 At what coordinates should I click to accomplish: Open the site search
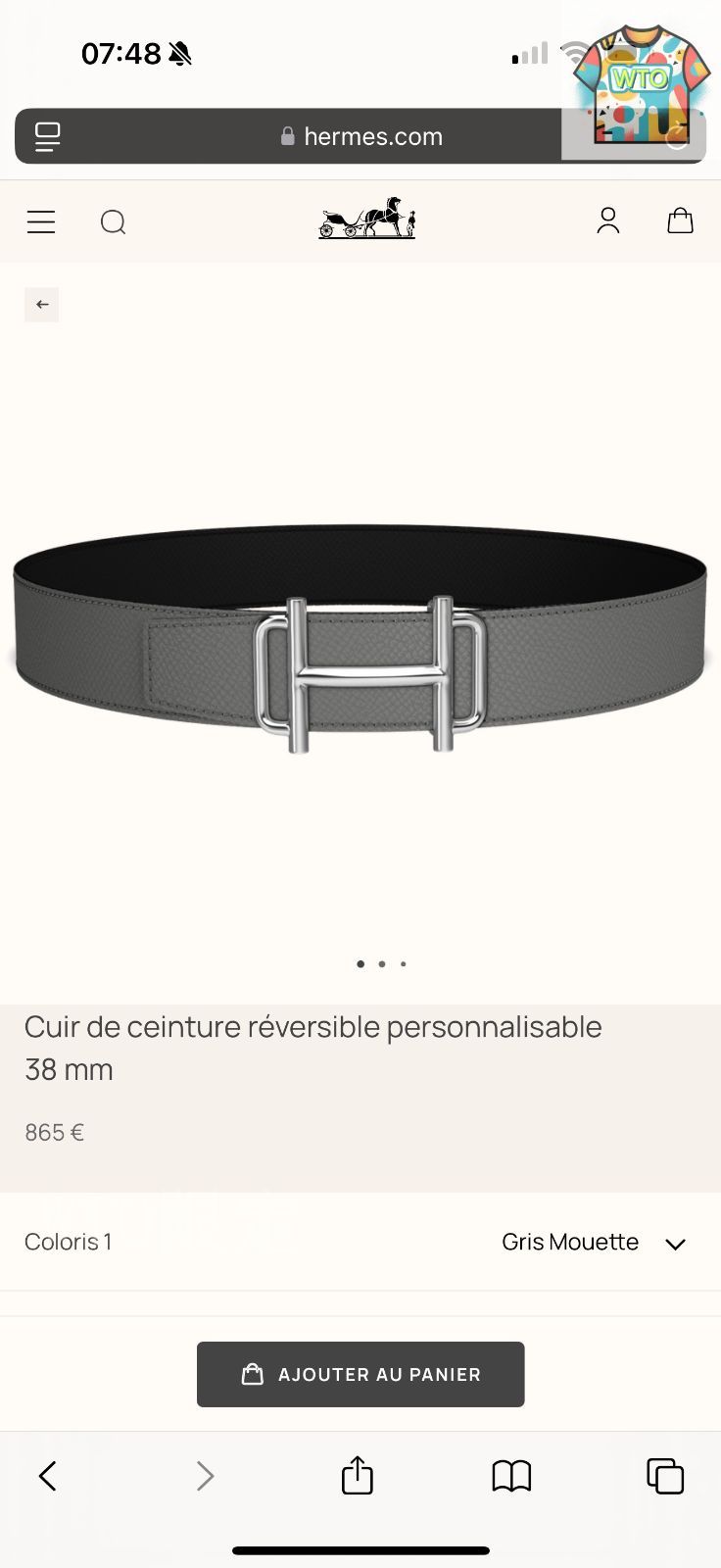114,222
